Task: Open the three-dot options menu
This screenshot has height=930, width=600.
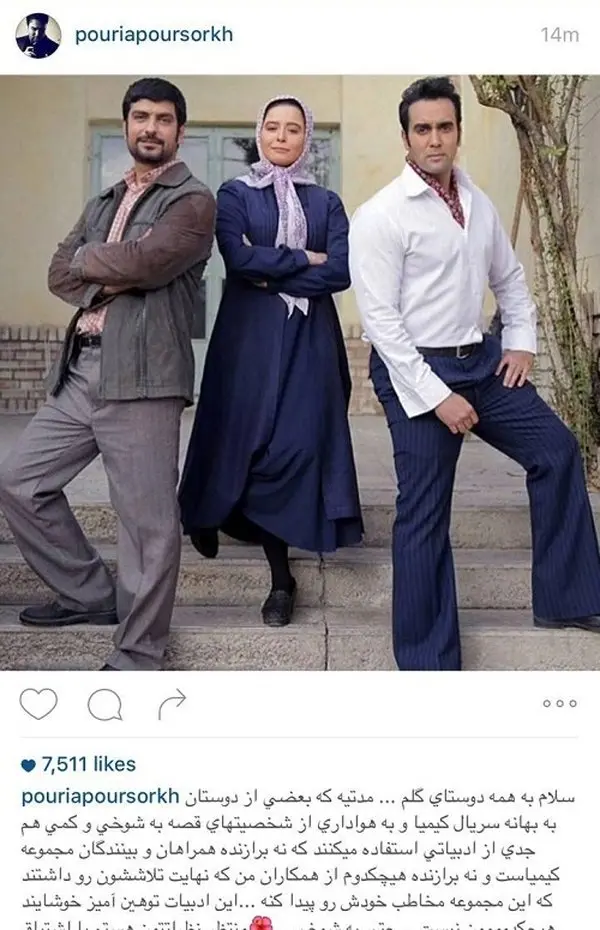Action: (559, 704)
